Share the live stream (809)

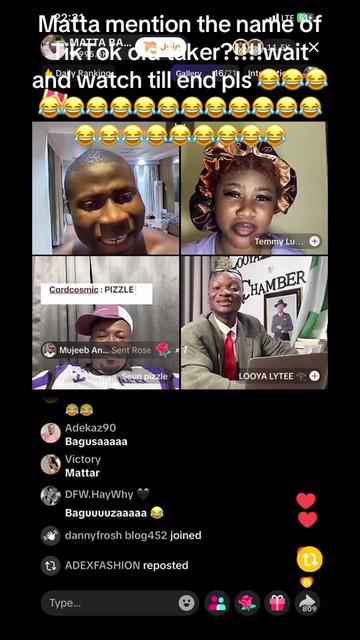307,603
